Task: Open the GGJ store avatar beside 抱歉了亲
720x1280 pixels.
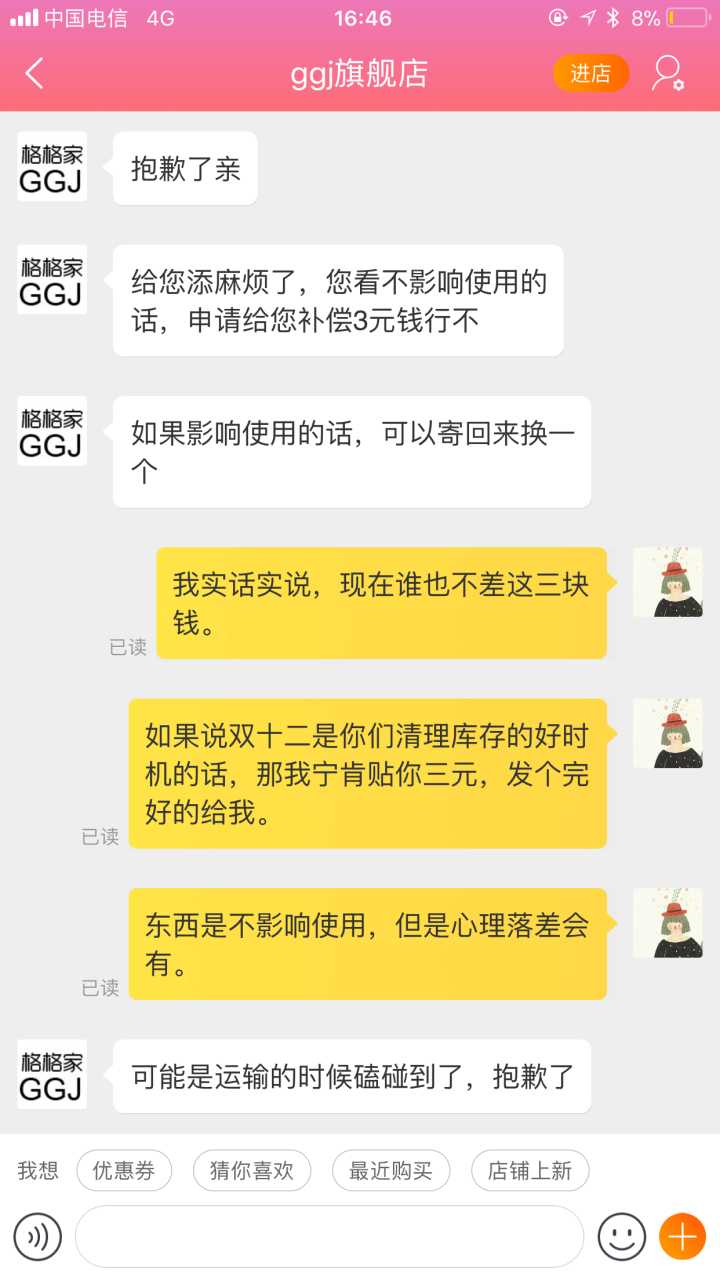Action: pyautogui.click(x=52, y=167)
